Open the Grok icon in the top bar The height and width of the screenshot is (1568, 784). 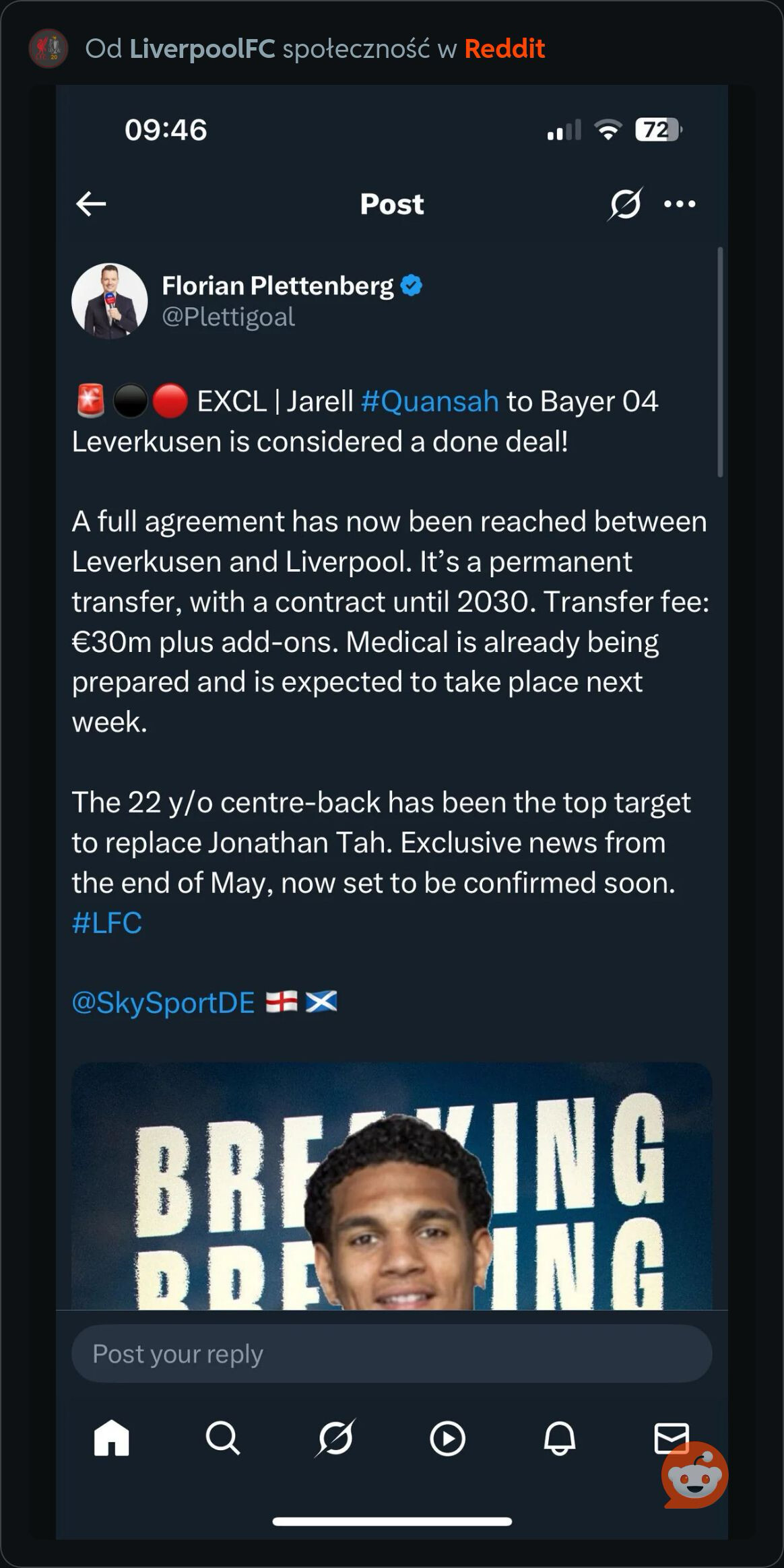point(625,203)
